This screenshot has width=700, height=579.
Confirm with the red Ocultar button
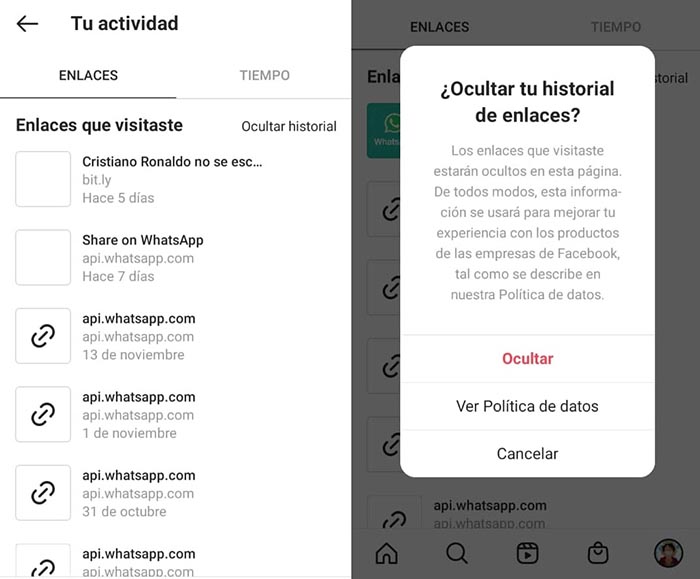[x=527, y=359]
